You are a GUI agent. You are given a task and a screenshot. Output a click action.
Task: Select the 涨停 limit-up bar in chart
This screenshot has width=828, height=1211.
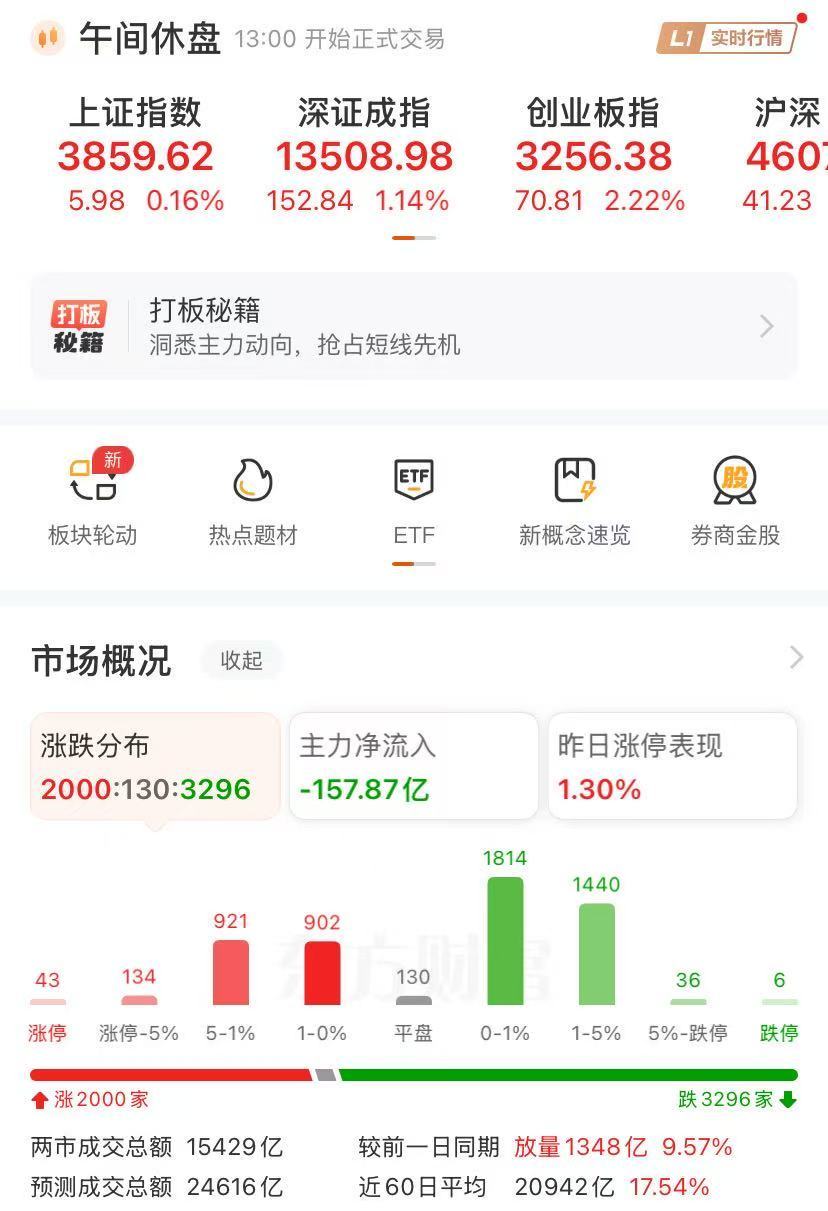pos(47,1000)
